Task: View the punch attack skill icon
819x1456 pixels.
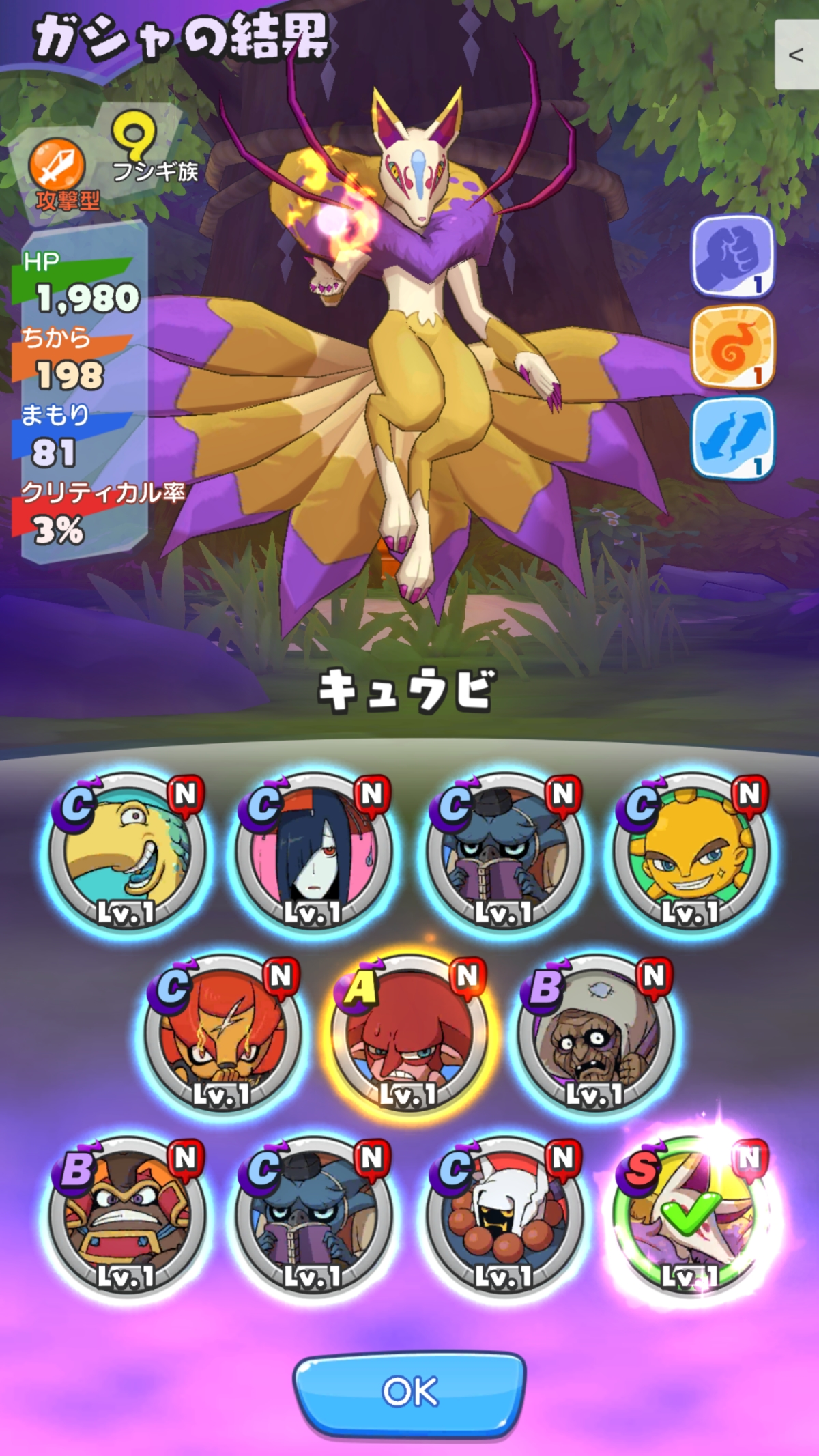Action: 732,257
